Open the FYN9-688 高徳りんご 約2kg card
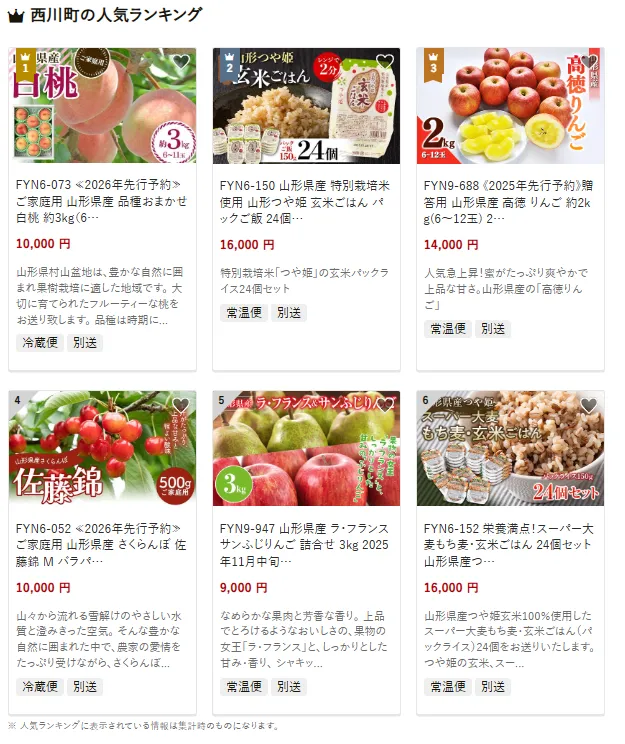This screenshot has width=625, height=744. click(x=510, y=200)
